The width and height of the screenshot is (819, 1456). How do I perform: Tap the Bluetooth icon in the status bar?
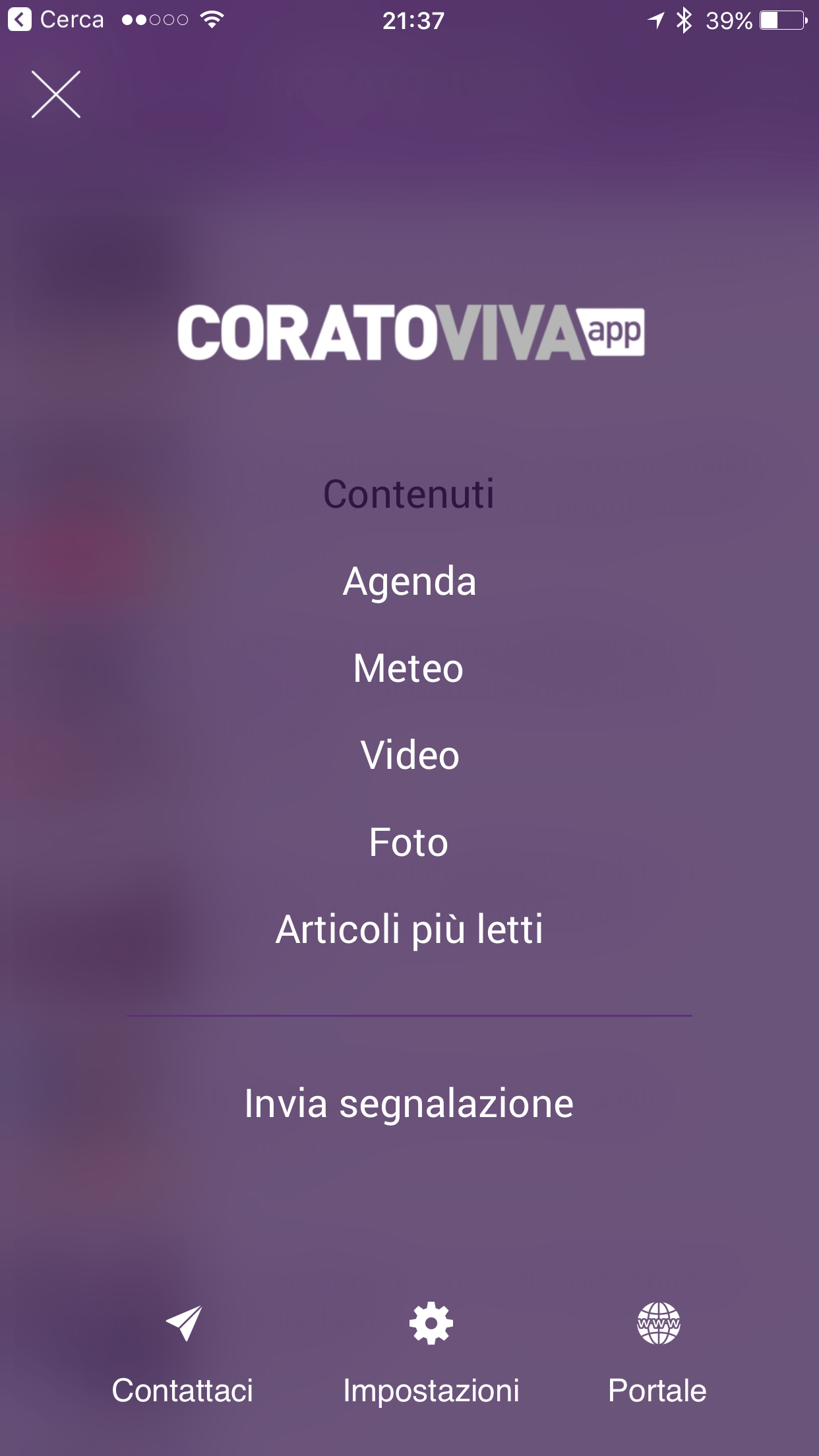tap(684, 20)
